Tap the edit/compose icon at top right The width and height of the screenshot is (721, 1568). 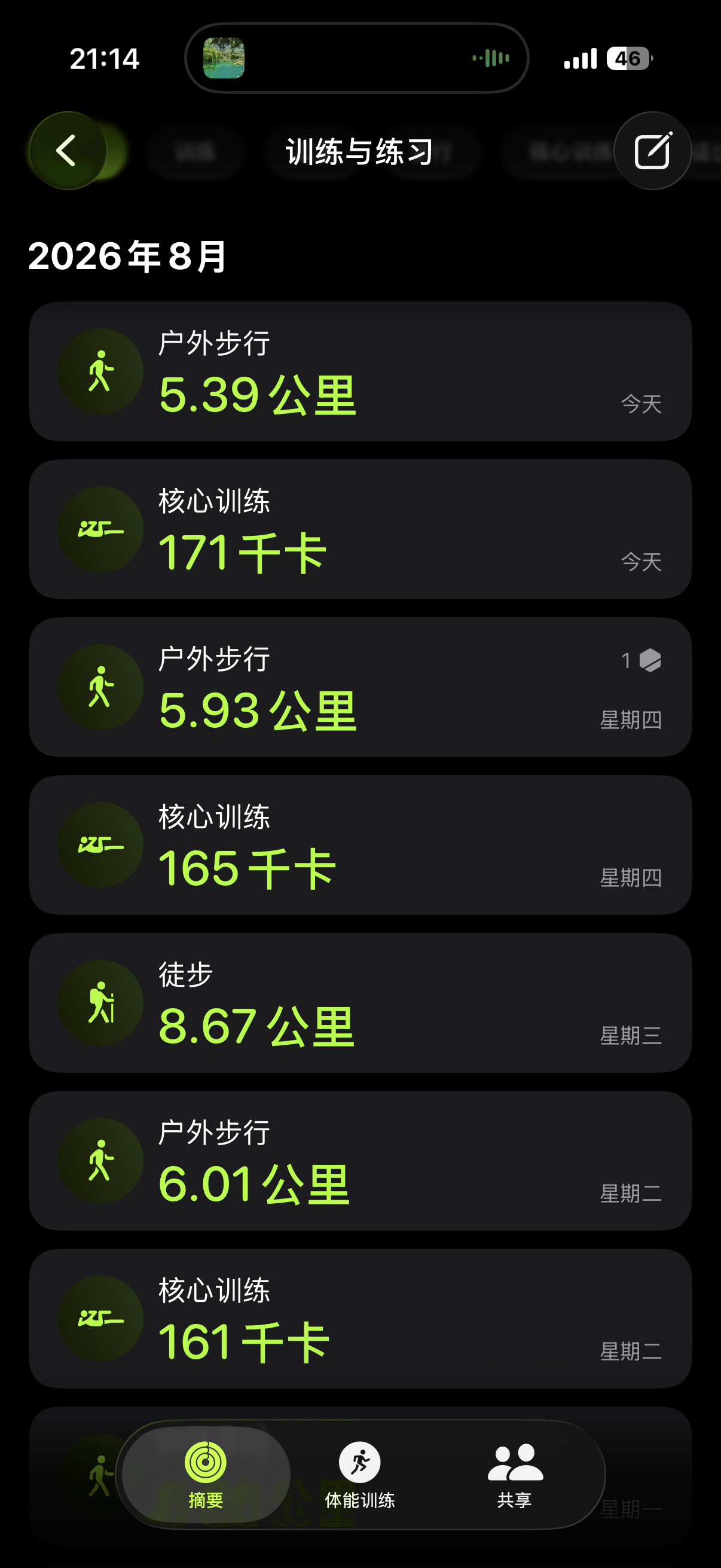(652, 150)
